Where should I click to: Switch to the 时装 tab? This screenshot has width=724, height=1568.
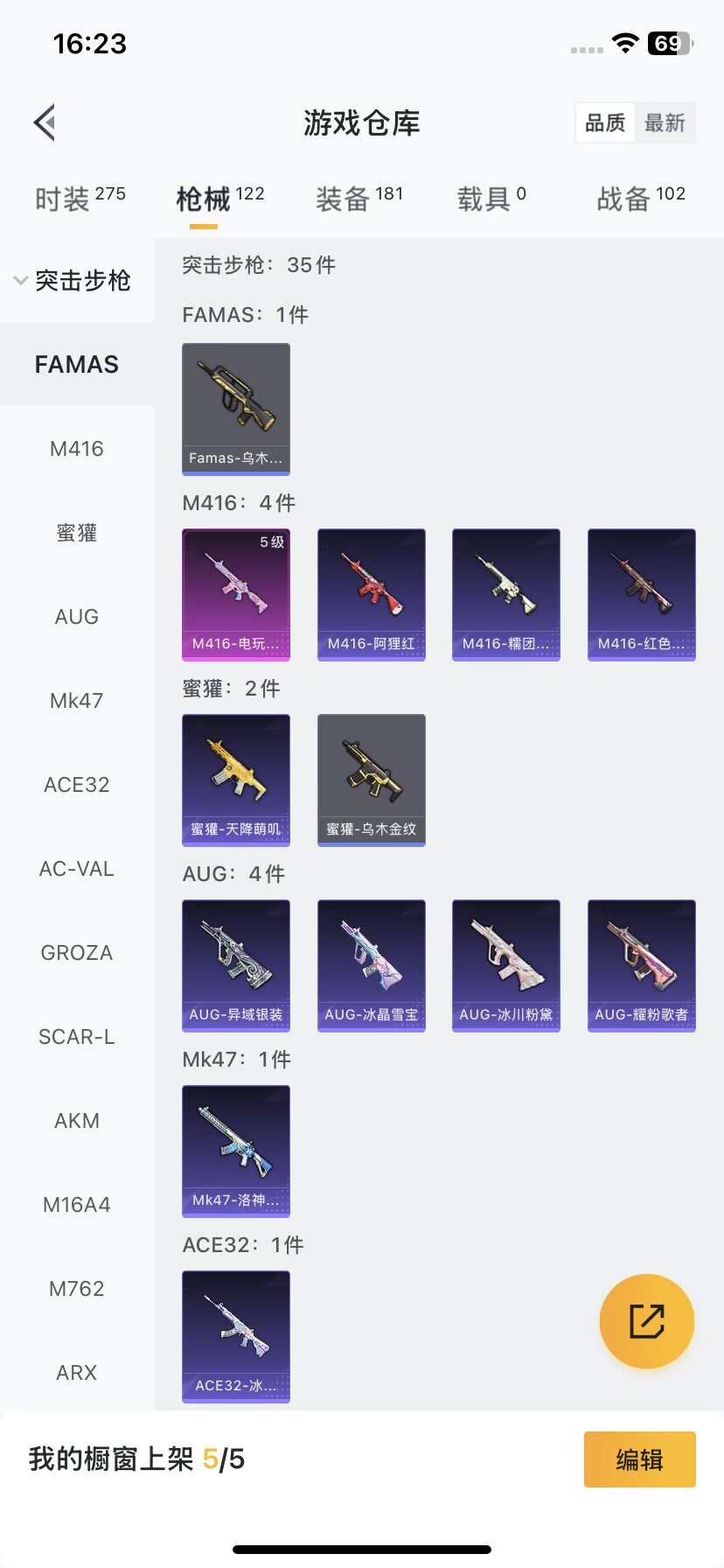click(x=80, y=199)
